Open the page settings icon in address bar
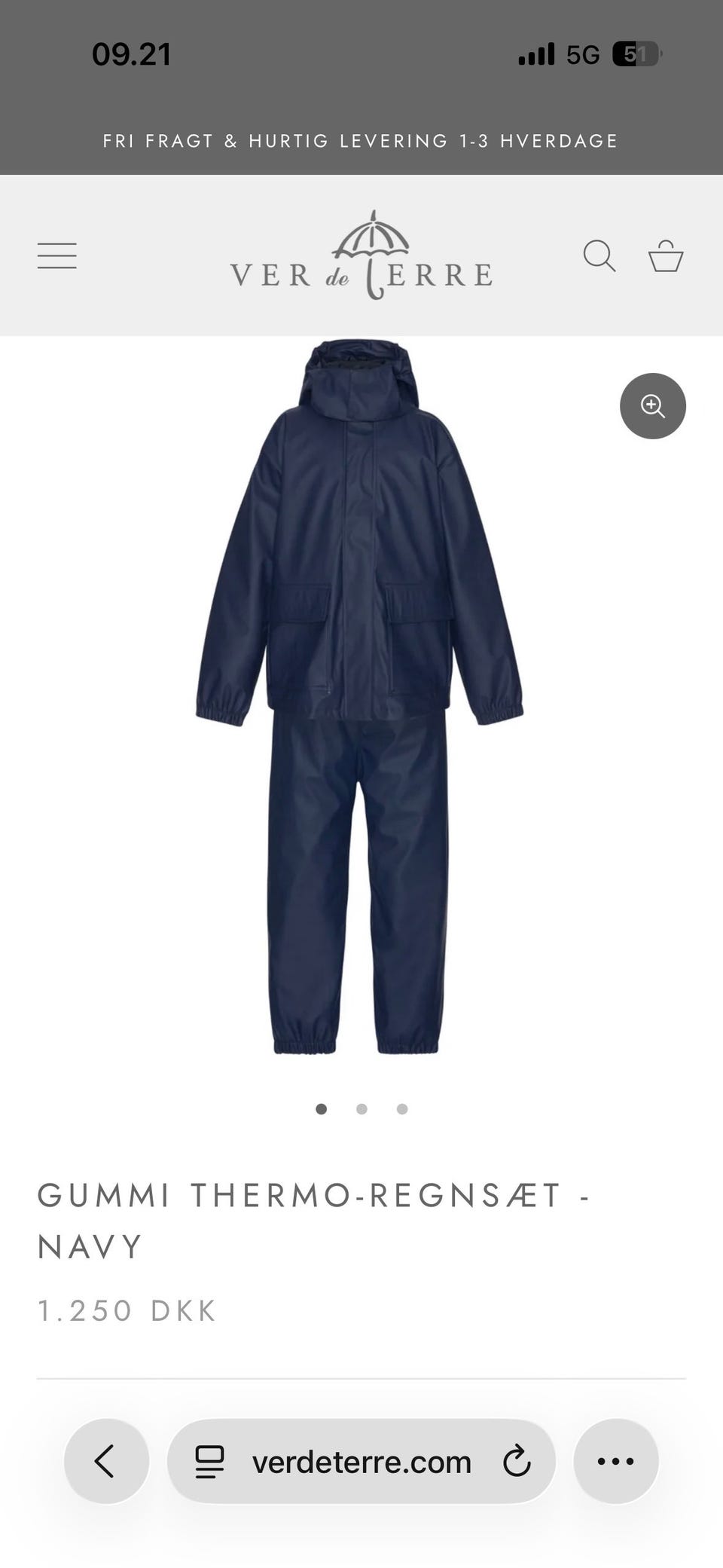Screen dimensions: 723x1568 (x=209, y=1462)
